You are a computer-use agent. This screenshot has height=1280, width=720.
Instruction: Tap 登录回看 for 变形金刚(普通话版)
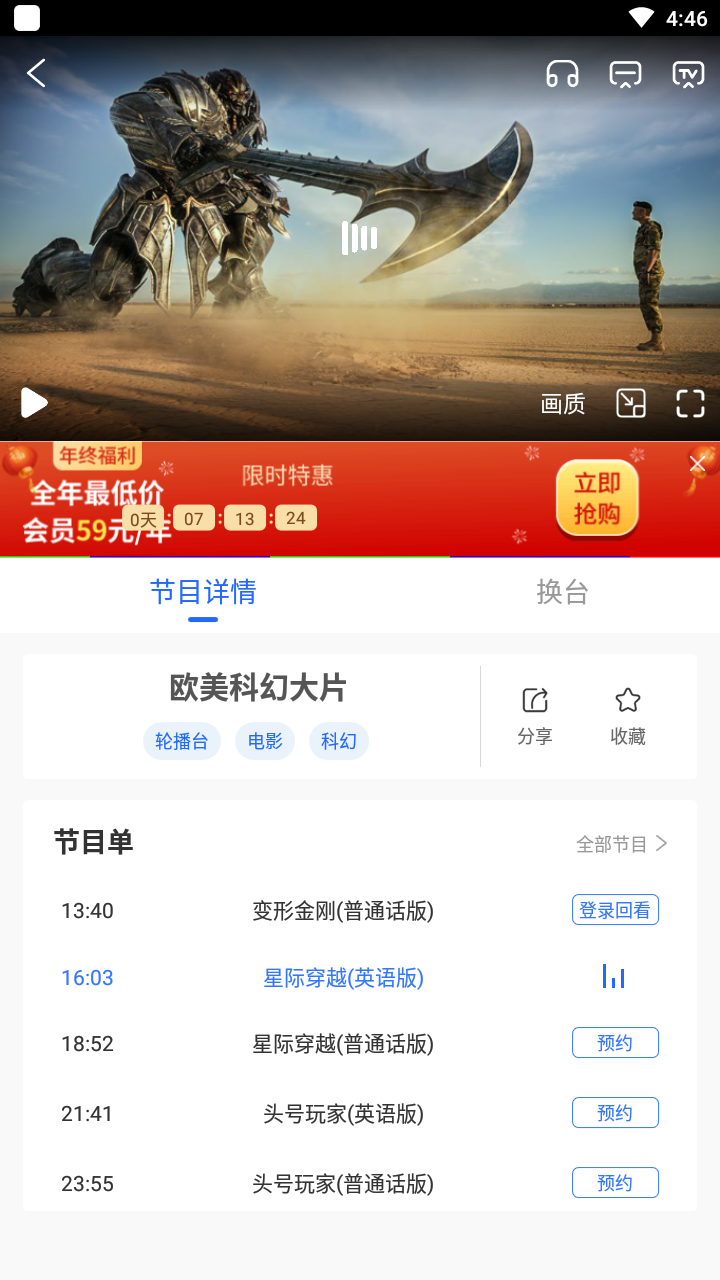(x=615, y=910)
